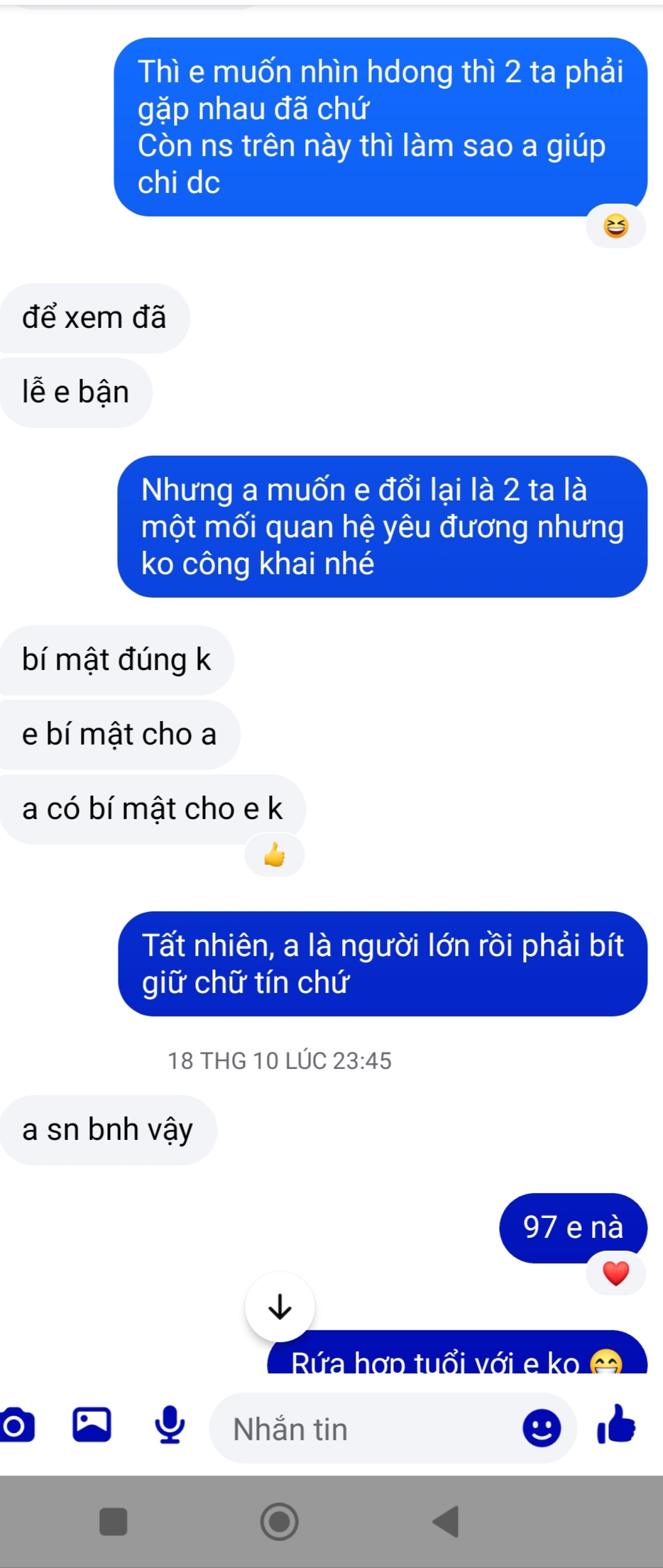View the laughing reaction on the top message
This screenshot has height=1568, width=663.
click(615, 227)
